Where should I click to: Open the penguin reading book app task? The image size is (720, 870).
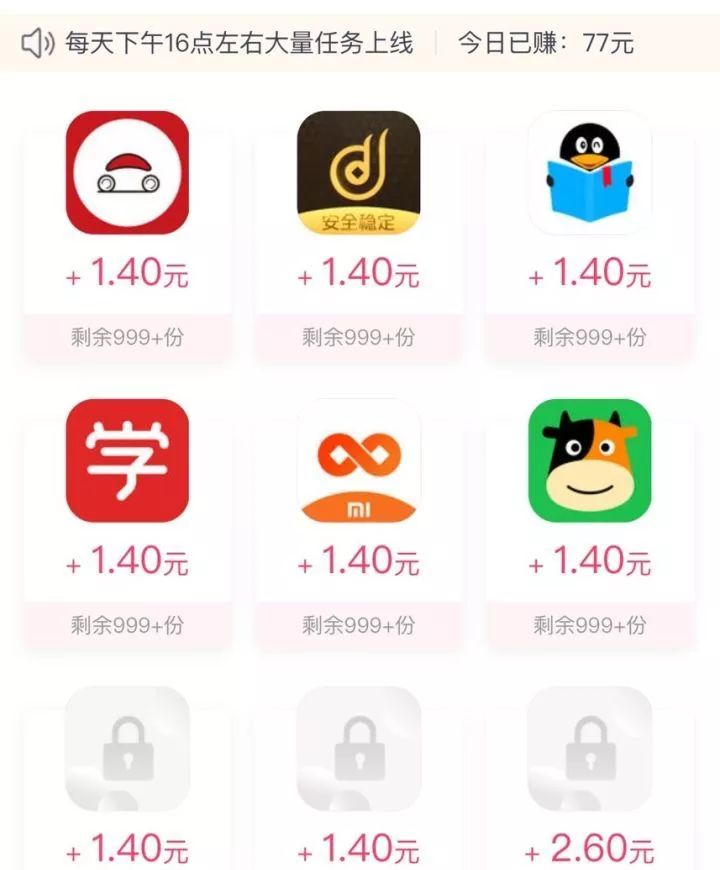point(589,173)
